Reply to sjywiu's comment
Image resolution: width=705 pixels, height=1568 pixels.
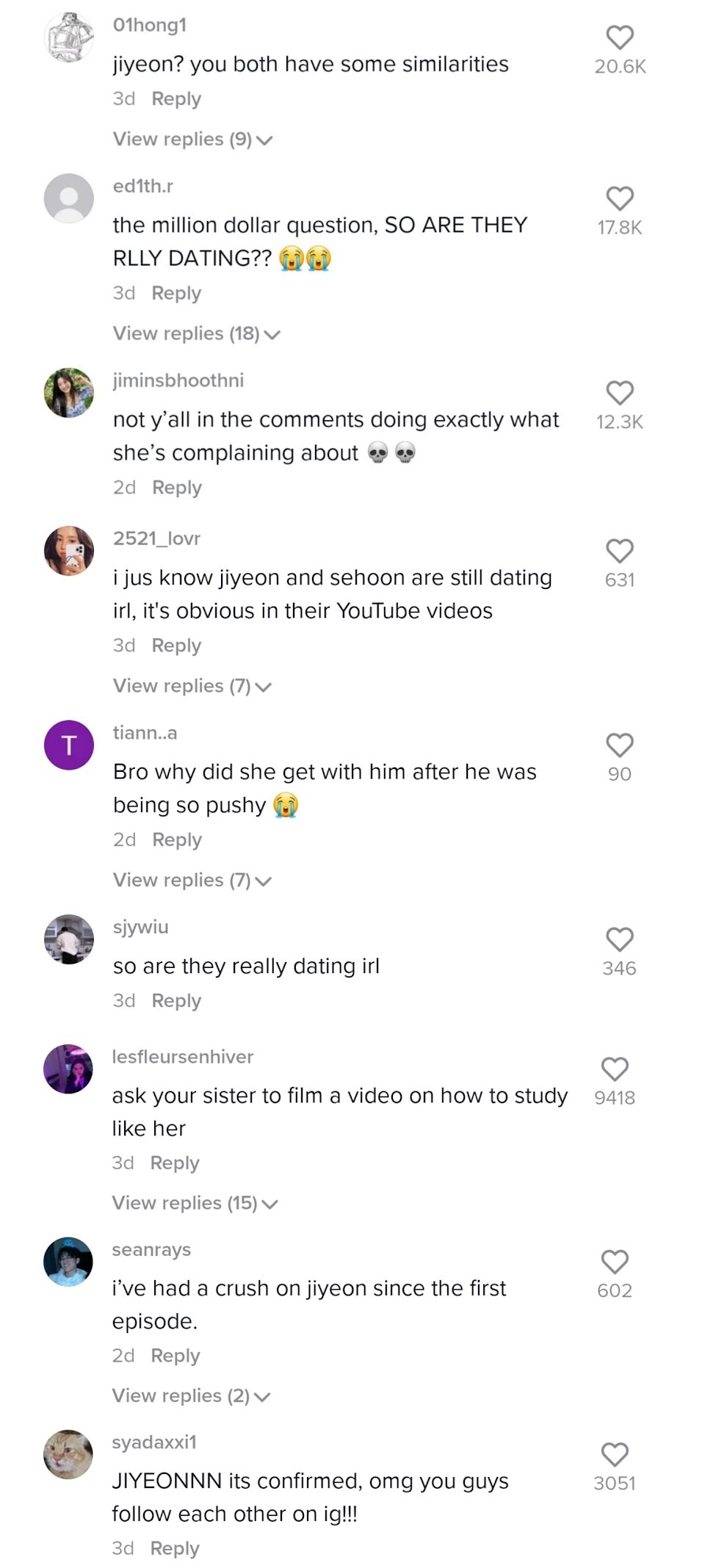tap(176, 1001)
